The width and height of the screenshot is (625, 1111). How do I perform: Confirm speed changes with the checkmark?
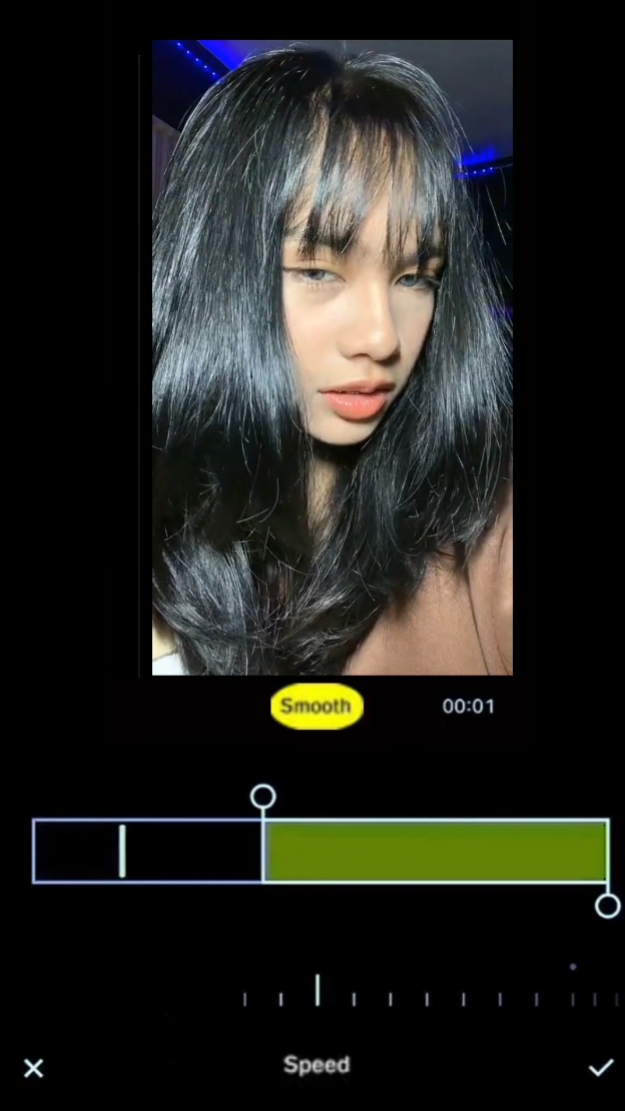pyautogui.click(x=601, y=1067)
